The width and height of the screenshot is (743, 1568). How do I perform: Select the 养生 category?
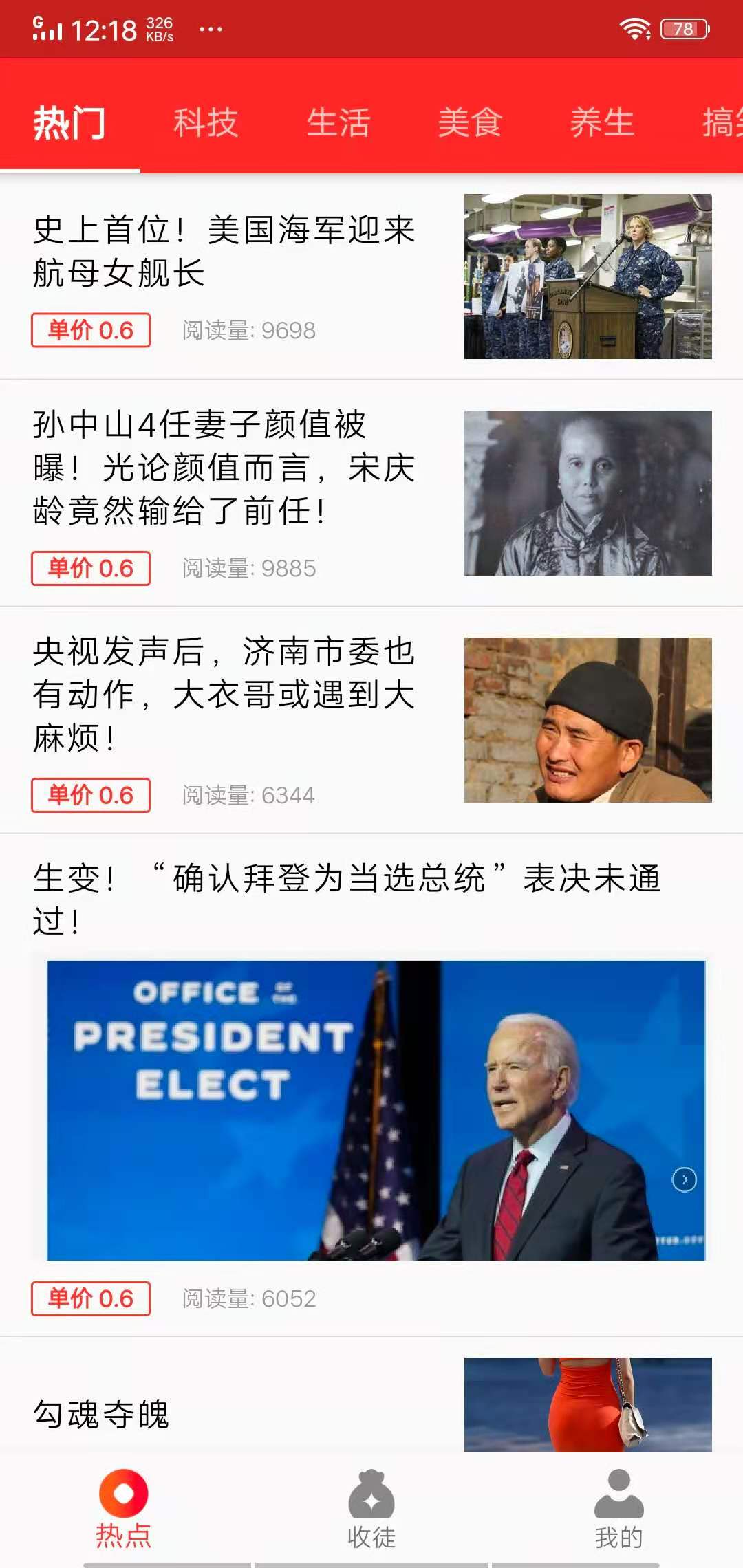[x=603, y=124]
